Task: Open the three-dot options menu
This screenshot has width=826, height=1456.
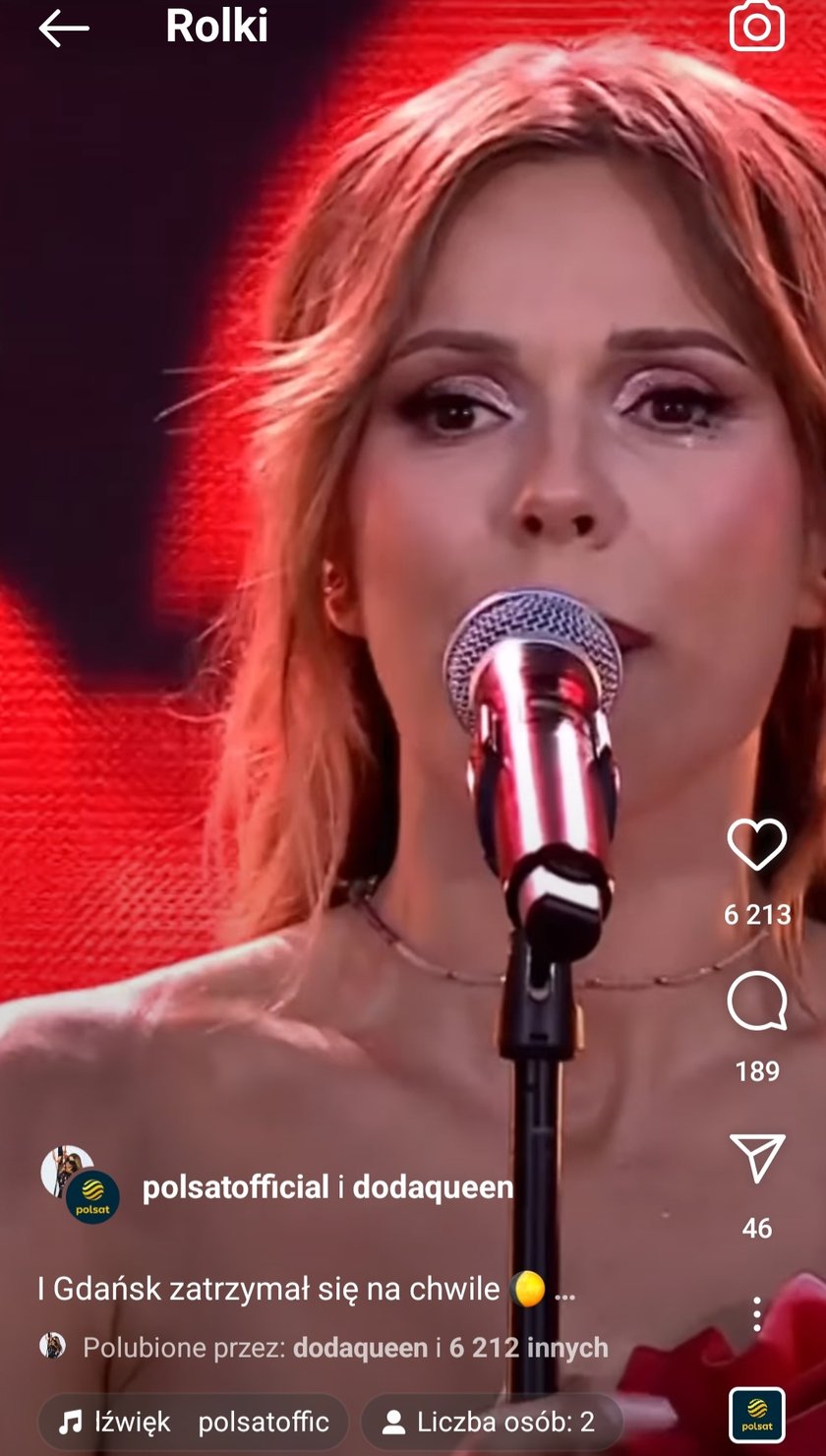Action: pos(756,1313)
